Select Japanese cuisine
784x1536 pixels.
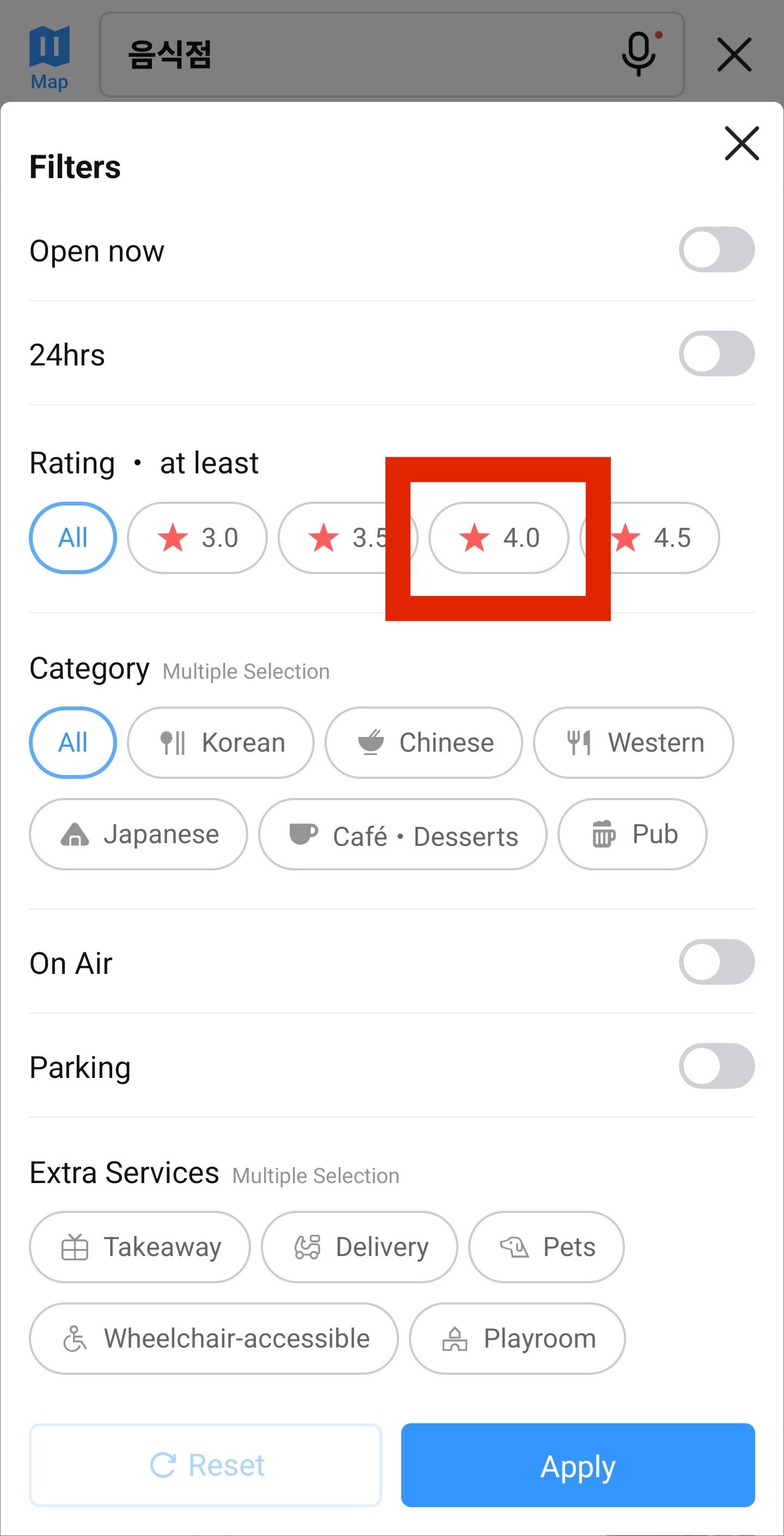pyautogui.click(x=138, y=834)
